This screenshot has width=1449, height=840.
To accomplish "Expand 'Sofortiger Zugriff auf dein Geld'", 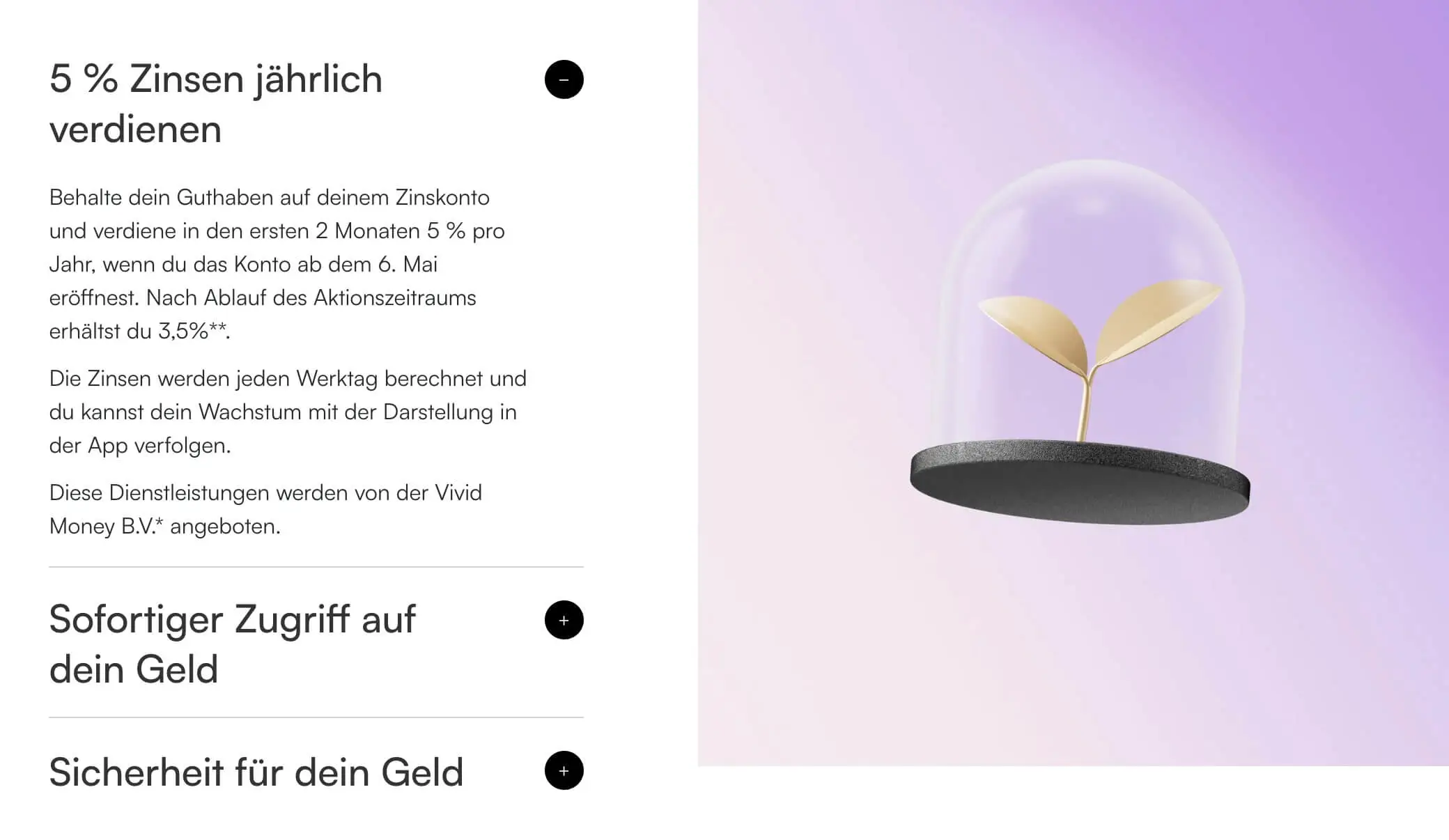I will (x=564, y=620).
